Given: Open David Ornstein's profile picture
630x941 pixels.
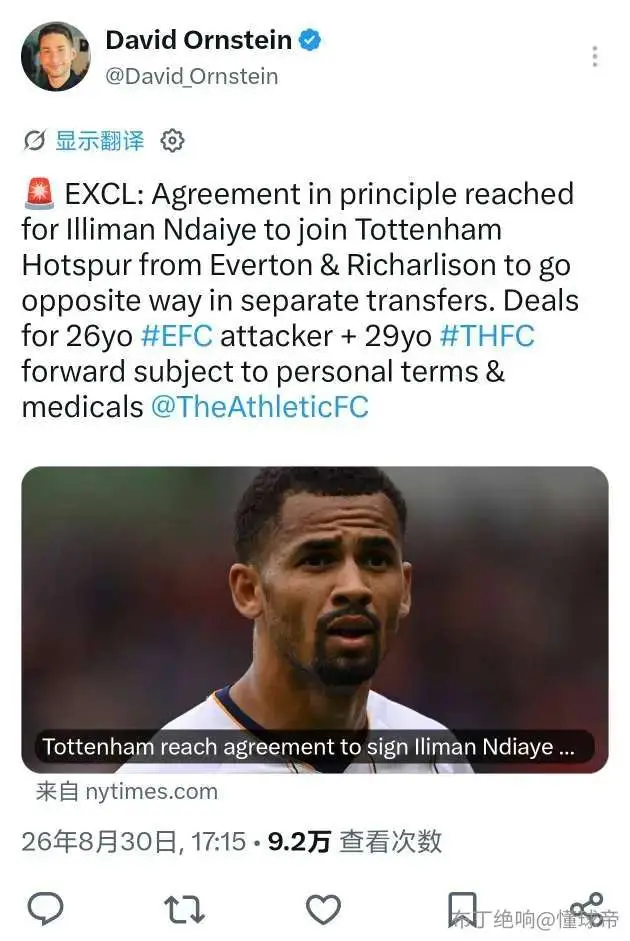Looking at the screenshot, I should (55, 56).
